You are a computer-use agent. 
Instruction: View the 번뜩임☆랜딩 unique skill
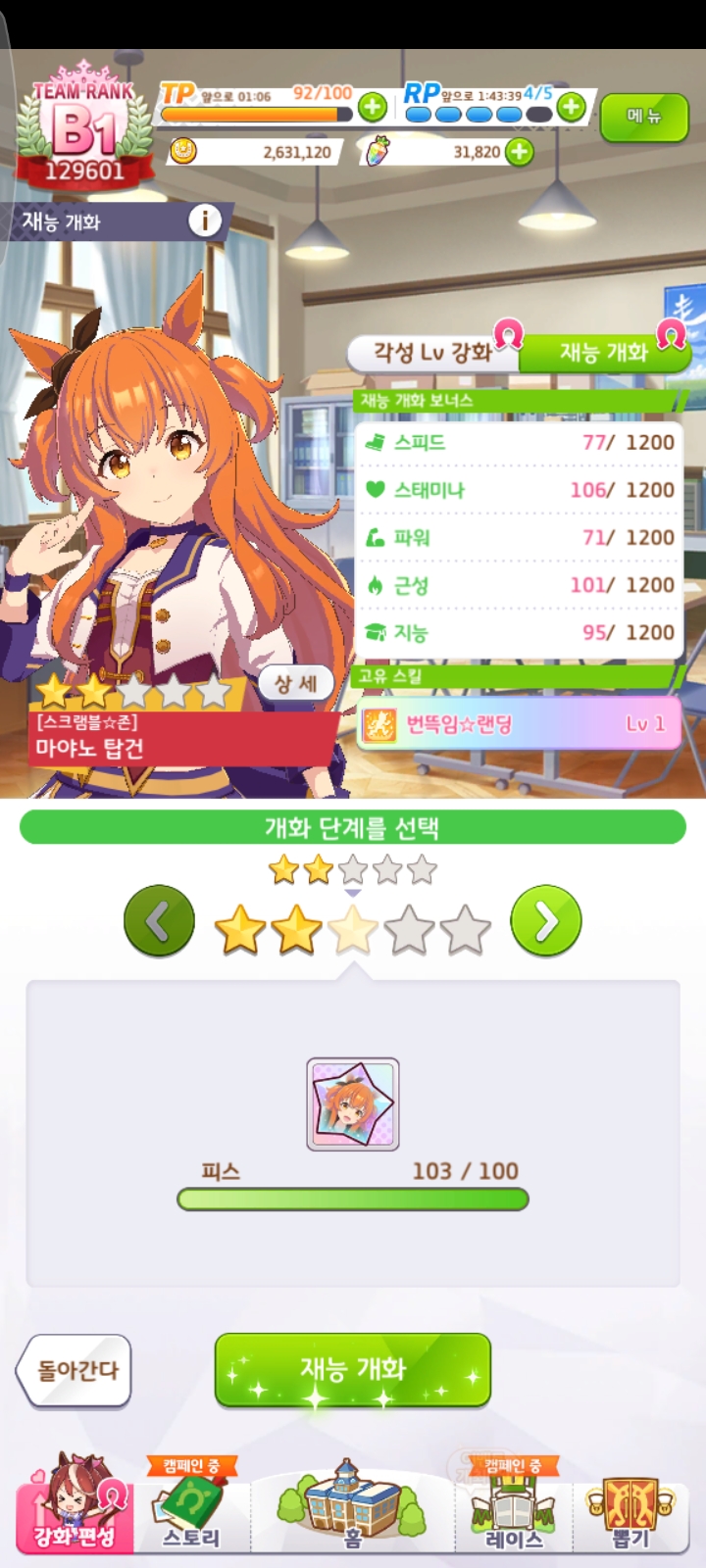(x=518, y=724)
